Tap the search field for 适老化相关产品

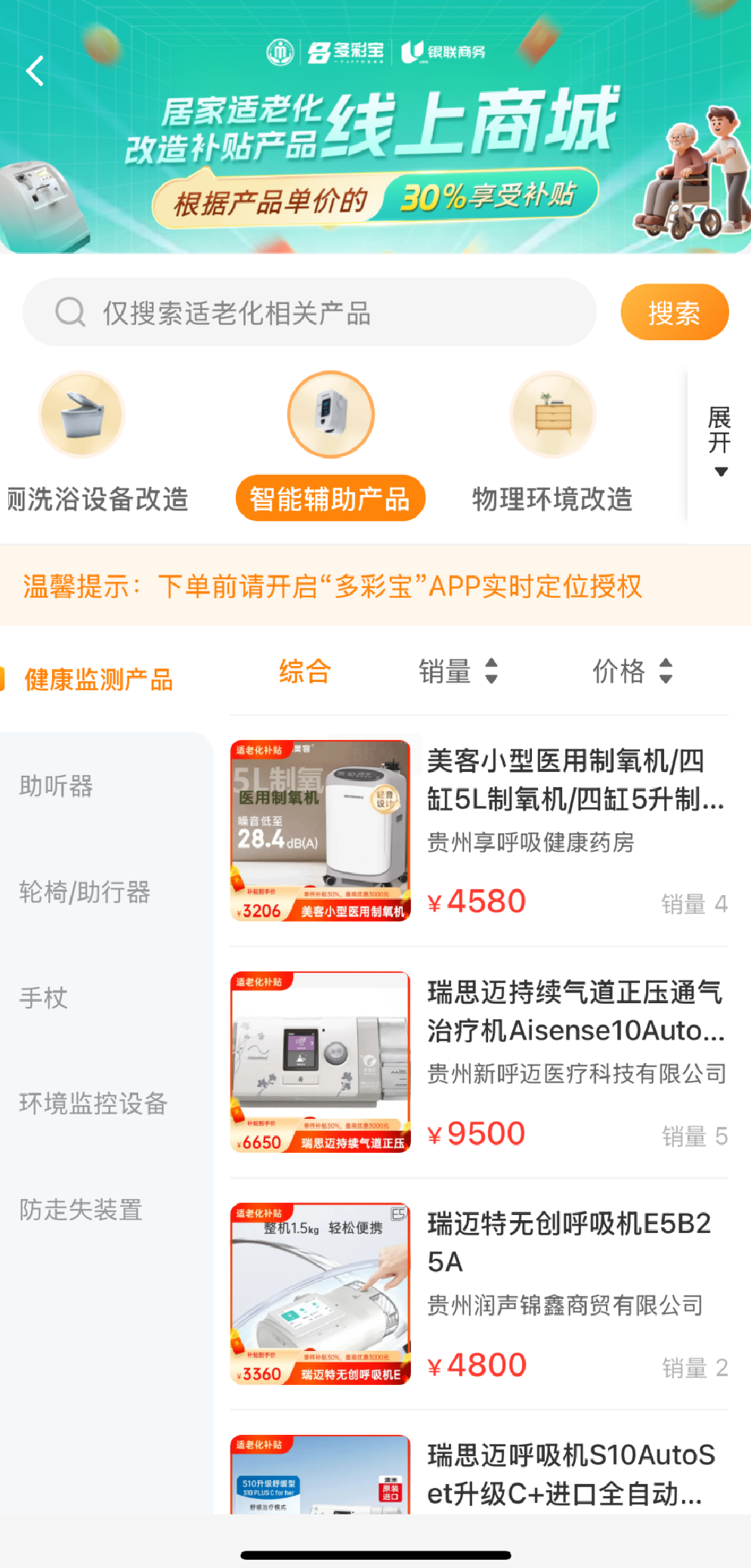tap(310, 312)
